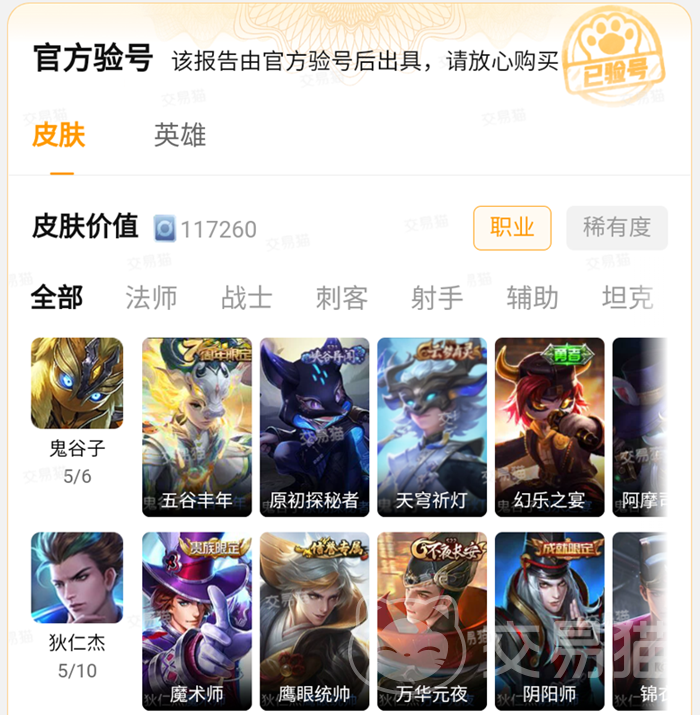Filter skins by 射手
Screen dimensions: 700x715
coord(437,297)
